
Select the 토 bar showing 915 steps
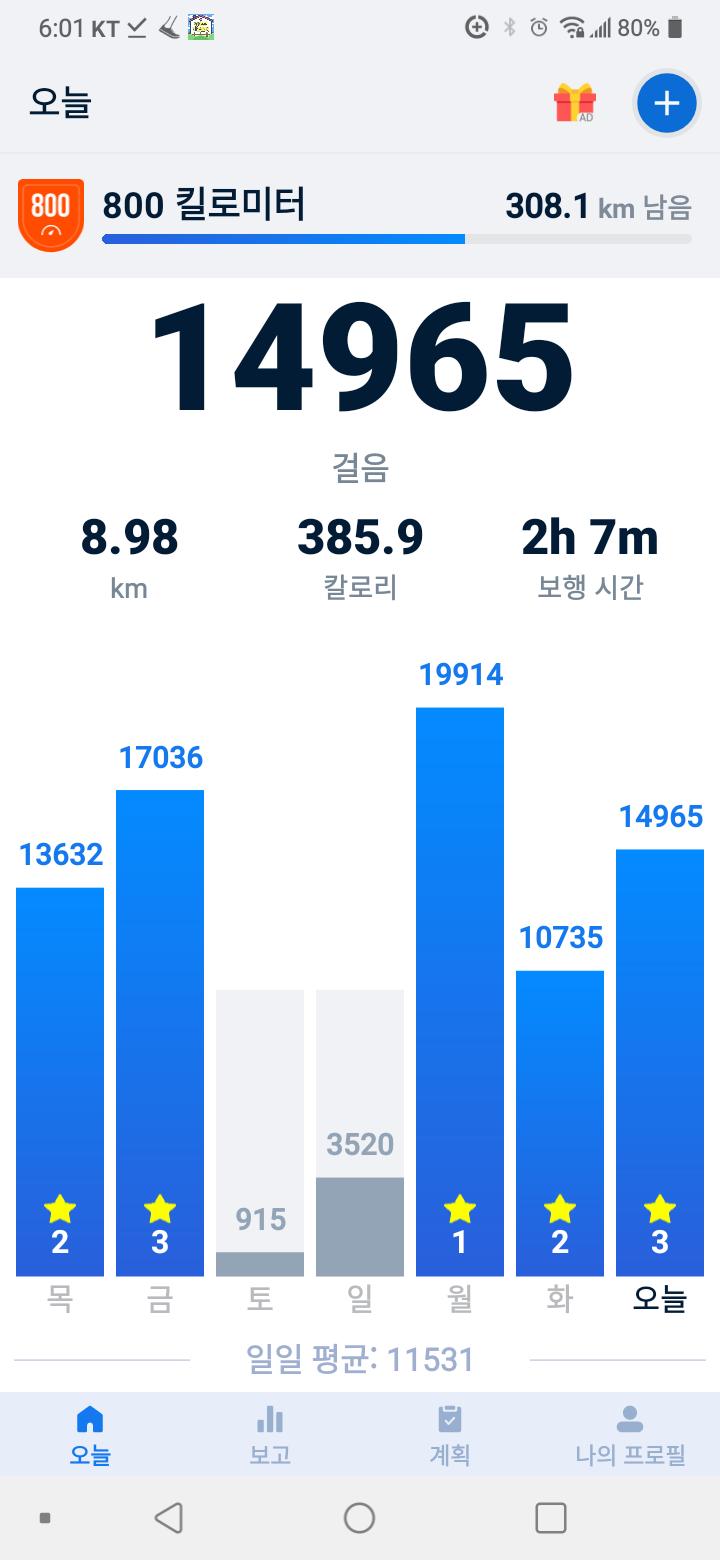tap(260, 1262)
